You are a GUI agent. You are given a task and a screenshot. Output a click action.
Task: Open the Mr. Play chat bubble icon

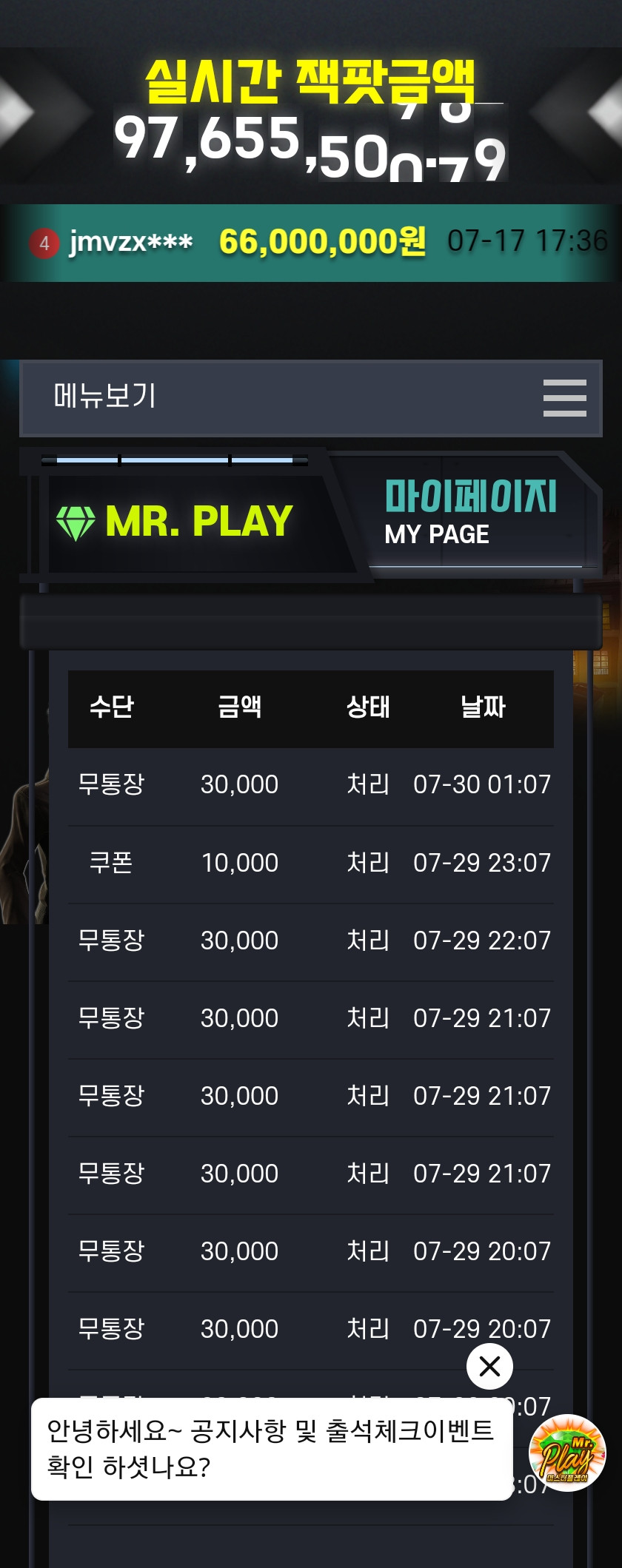pos(567,1452)
